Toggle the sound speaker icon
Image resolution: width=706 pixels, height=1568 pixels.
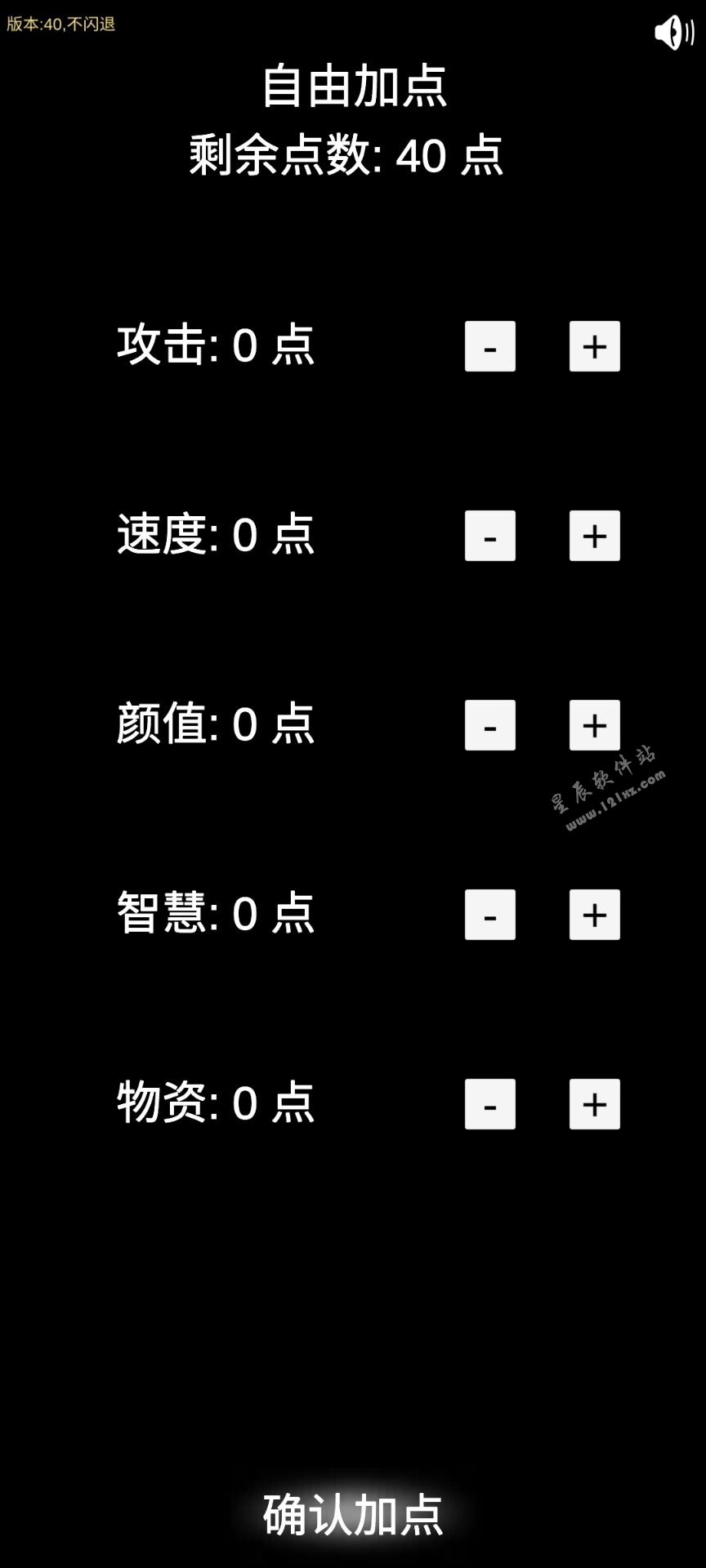tap(674, 33)
